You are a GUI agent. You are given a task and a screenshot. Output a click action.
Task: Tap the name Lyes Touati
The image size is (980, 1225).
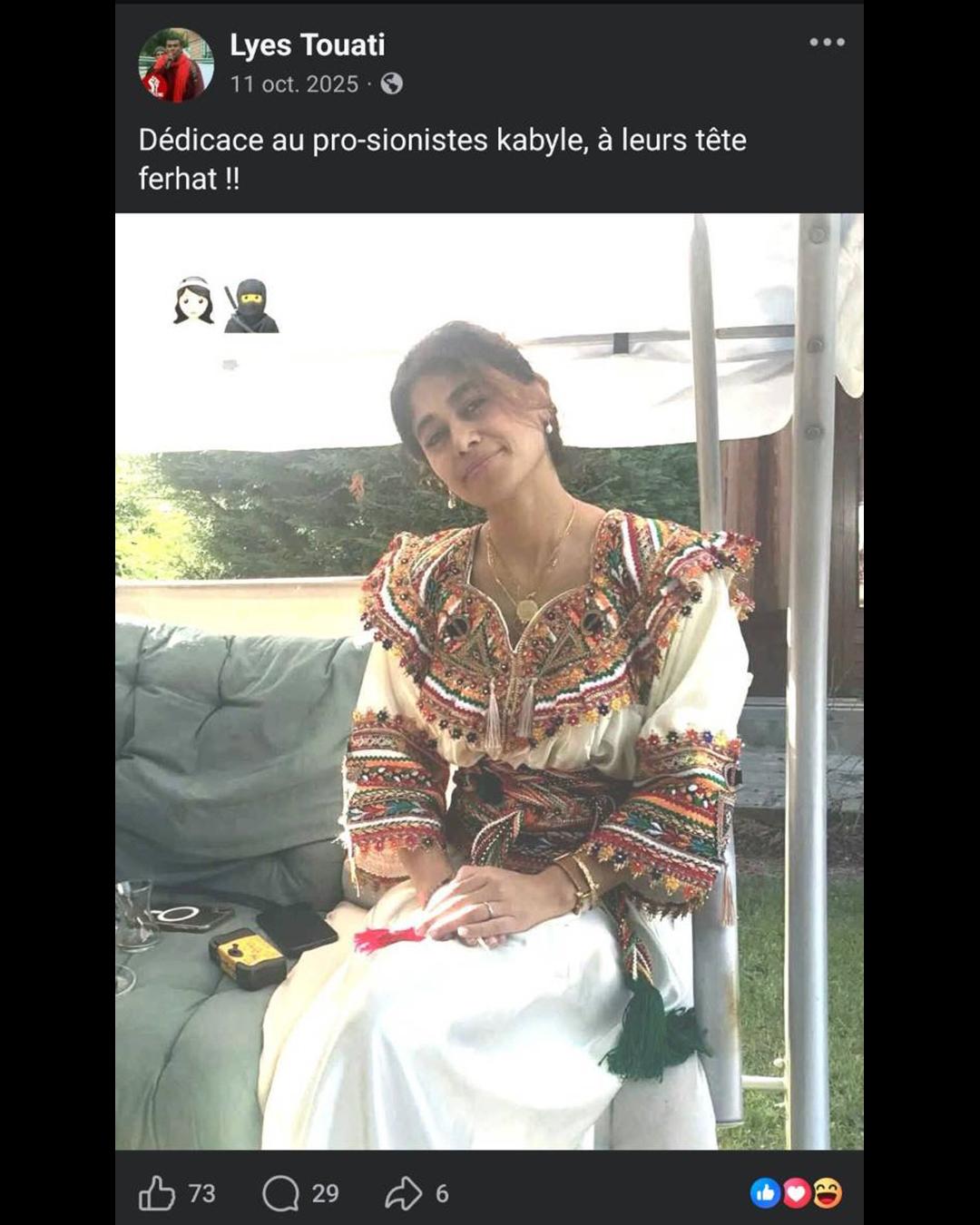pyautogui.click(x=307, y=44)
